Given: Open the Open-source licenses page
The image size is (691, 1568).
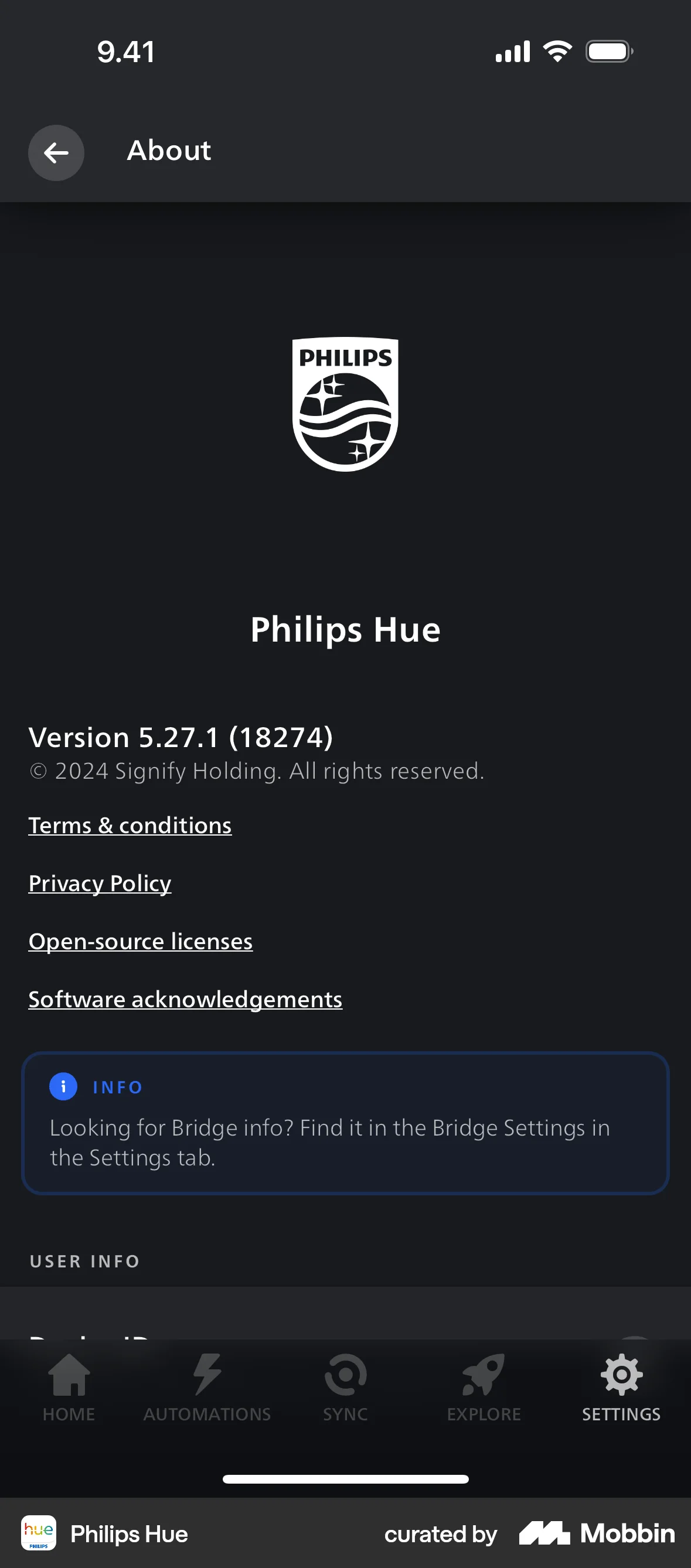Looking at the screenshot, I should pos(140,941).
